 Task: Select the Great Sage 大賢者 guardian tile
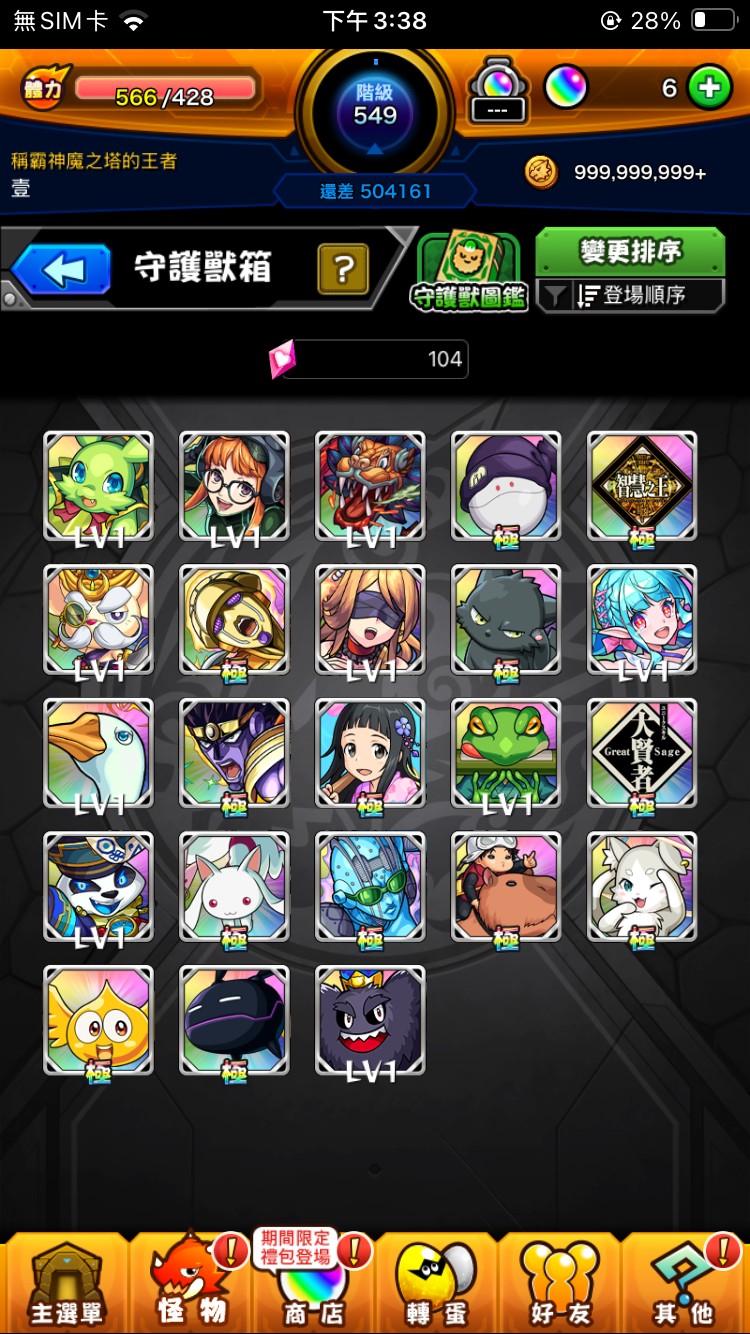coord(642,753)
